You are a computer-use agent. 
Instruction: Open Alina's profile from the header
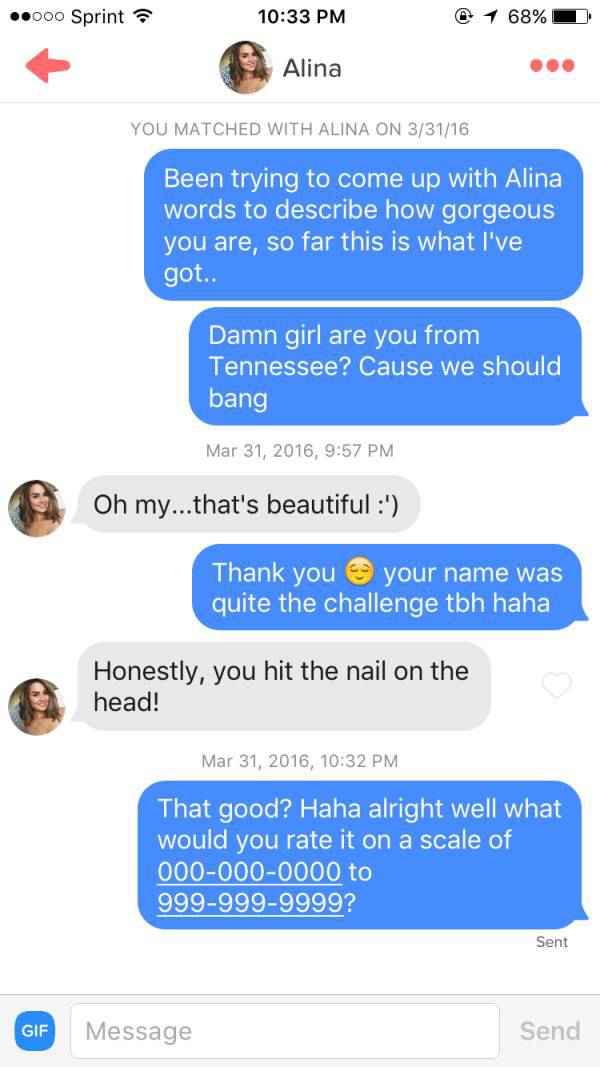point(280,67)
